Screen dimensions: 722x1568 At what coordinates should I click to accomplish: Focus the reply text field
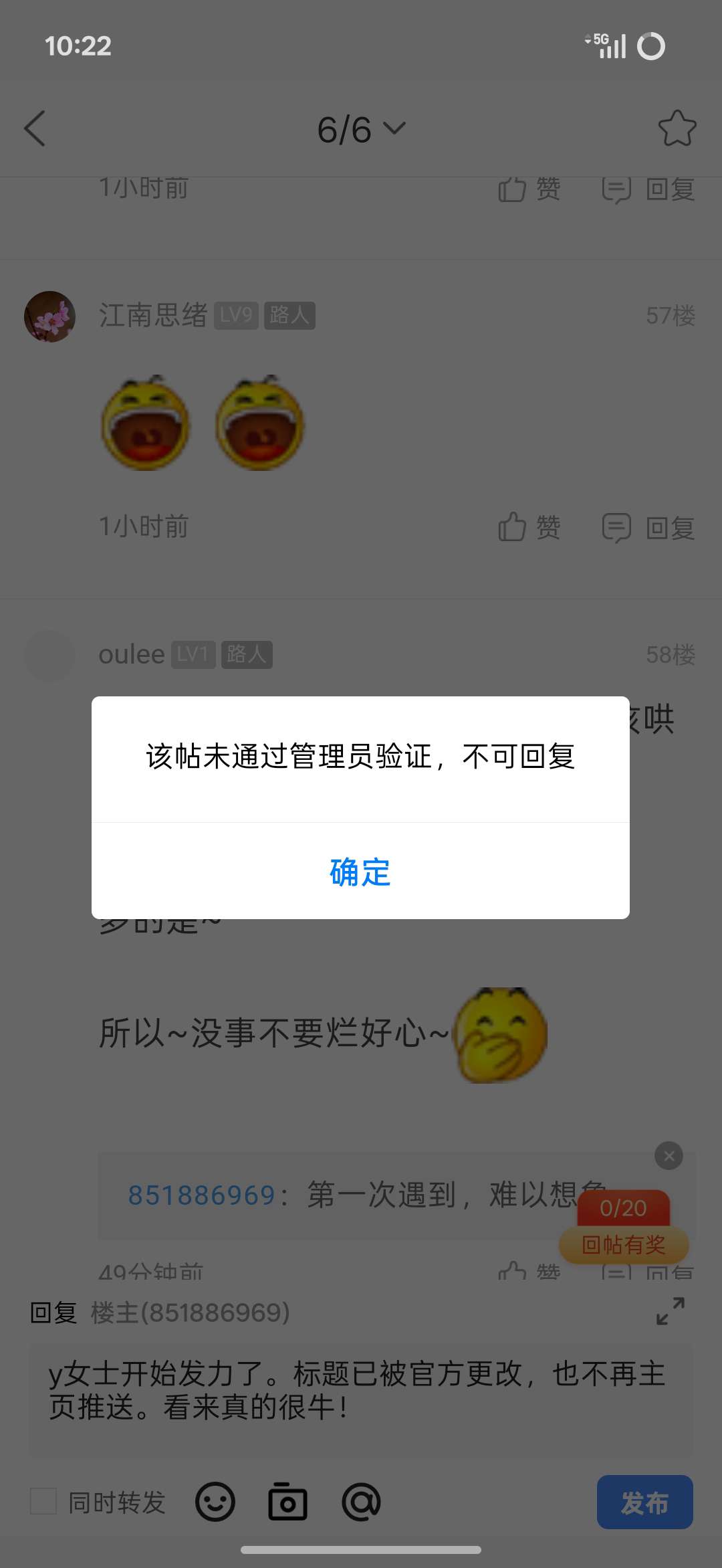pyautogui.click(x=361, y=1399)
